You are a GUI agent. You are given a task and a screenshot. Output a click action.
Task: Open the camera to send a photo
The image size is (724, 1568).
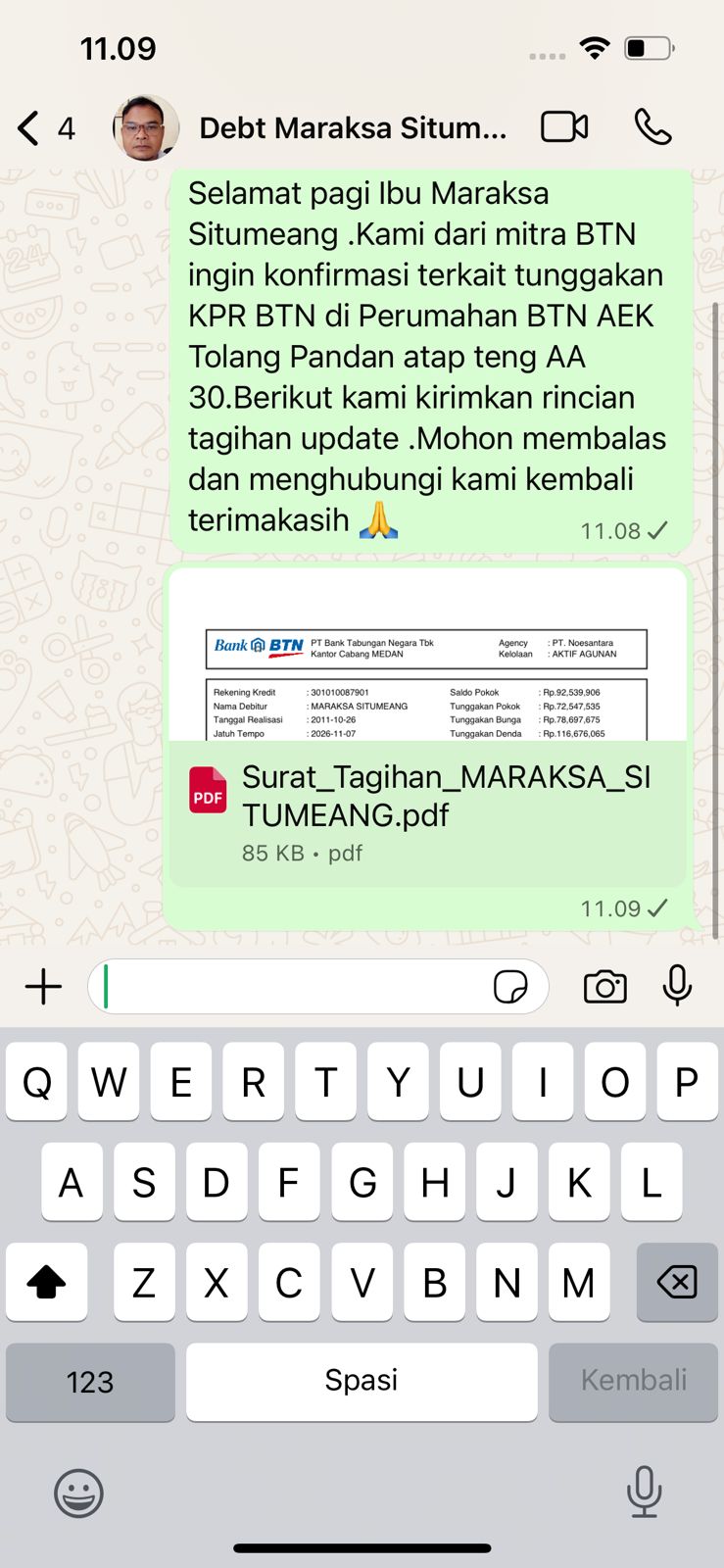[x=605, y=987]
